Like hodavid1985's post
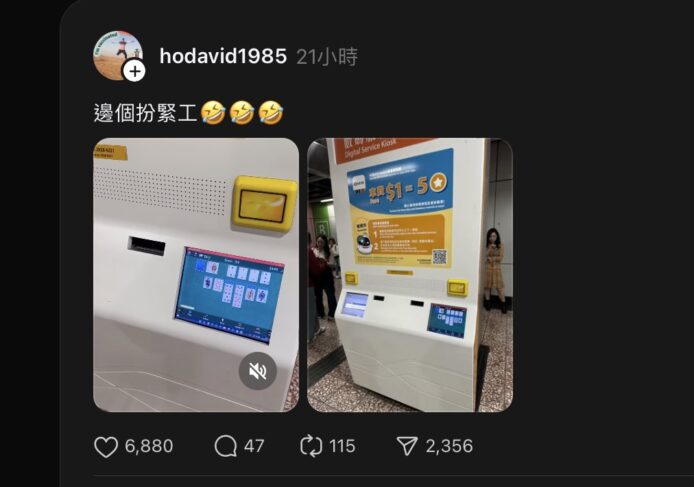 coord(106,446)
